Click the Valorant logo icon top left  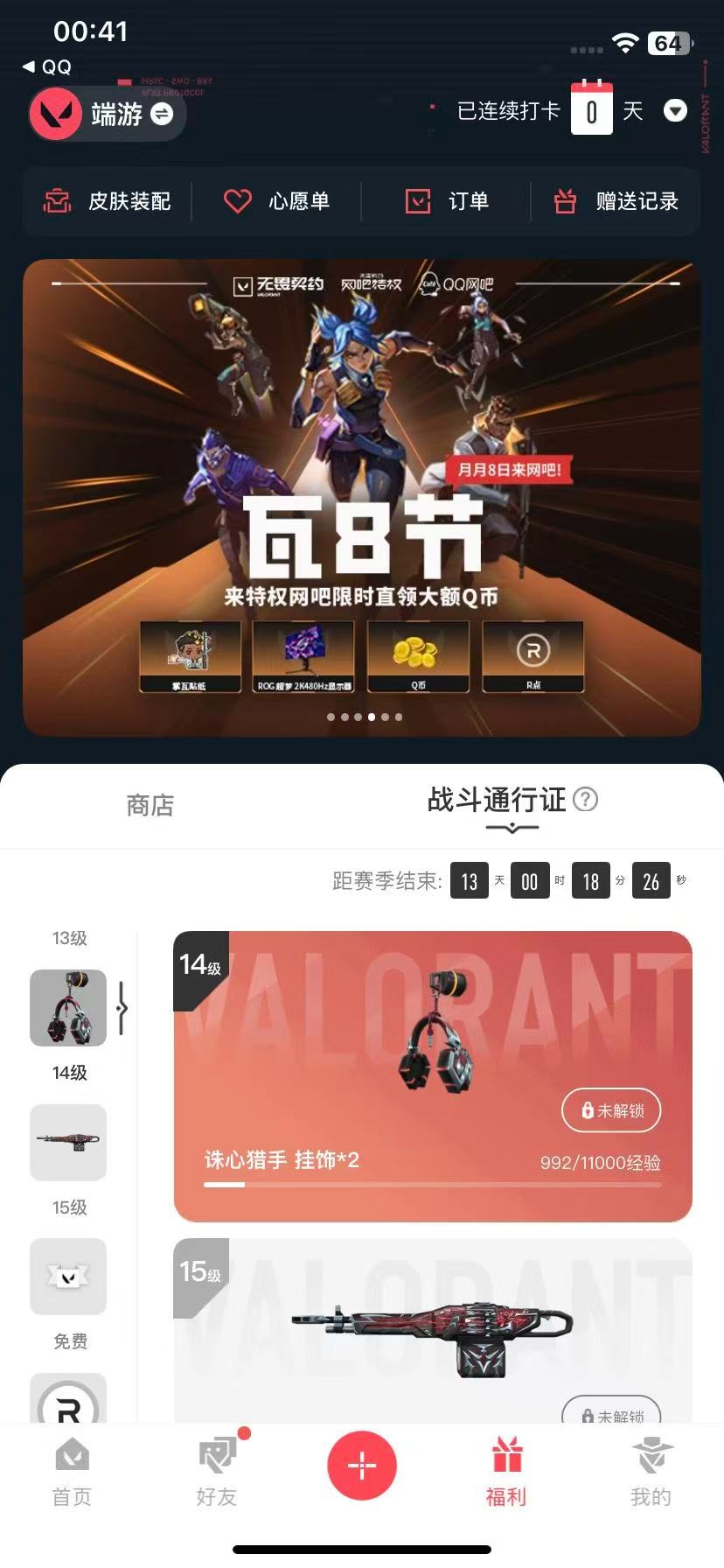[54, 114]
